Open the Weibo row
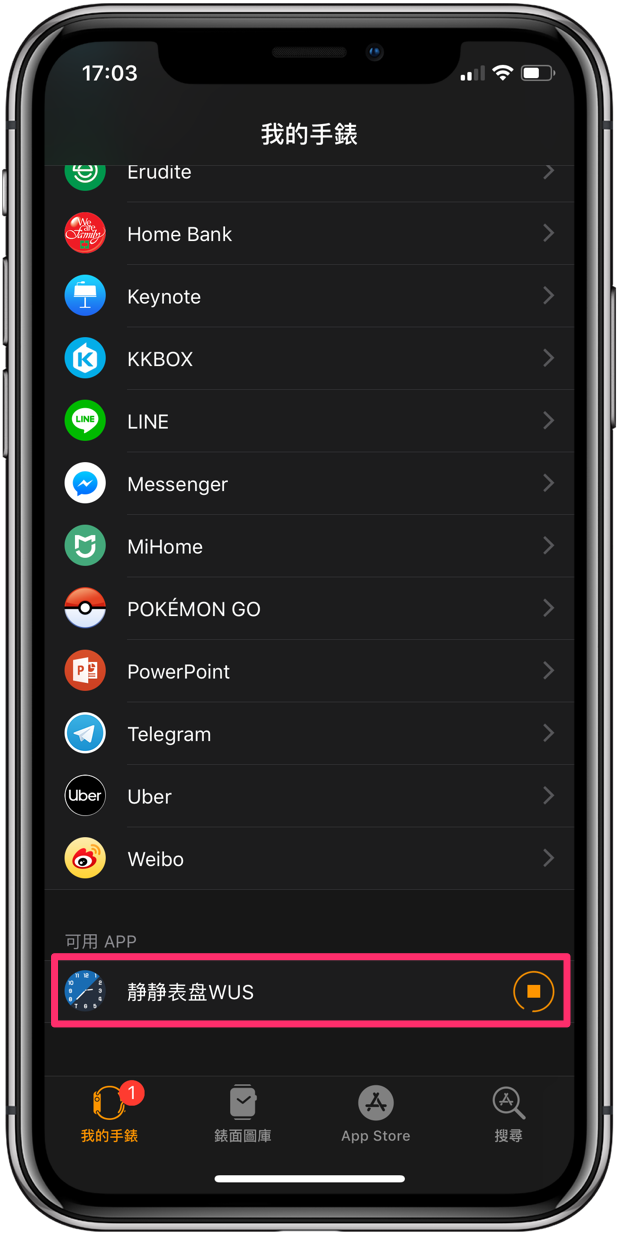The width and height of the screenshot is (620, 1234). pyautogui.click(x=309, y=859)
